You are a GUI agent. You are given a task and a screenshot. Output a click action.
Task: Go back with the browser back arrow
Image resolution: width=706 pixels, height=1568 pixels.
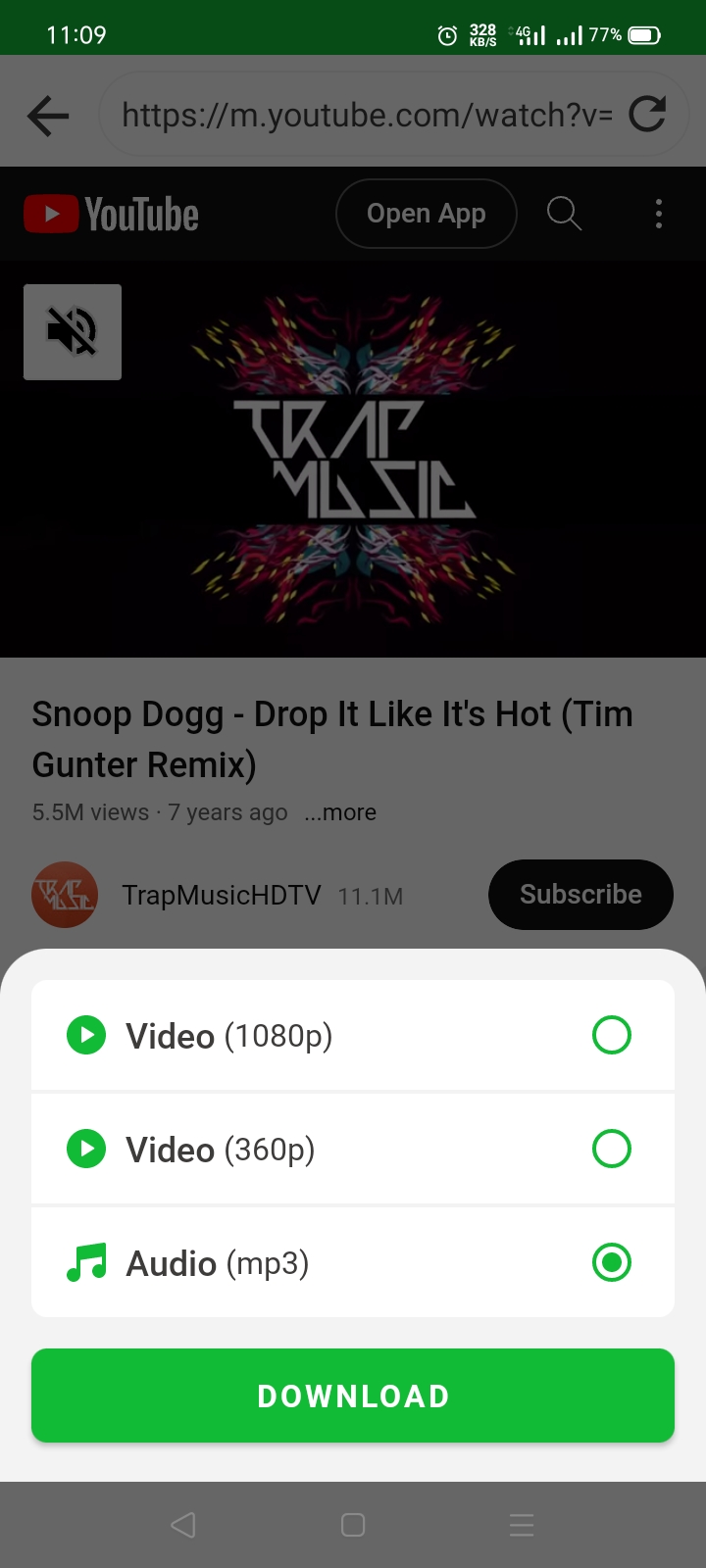[48, 116]
